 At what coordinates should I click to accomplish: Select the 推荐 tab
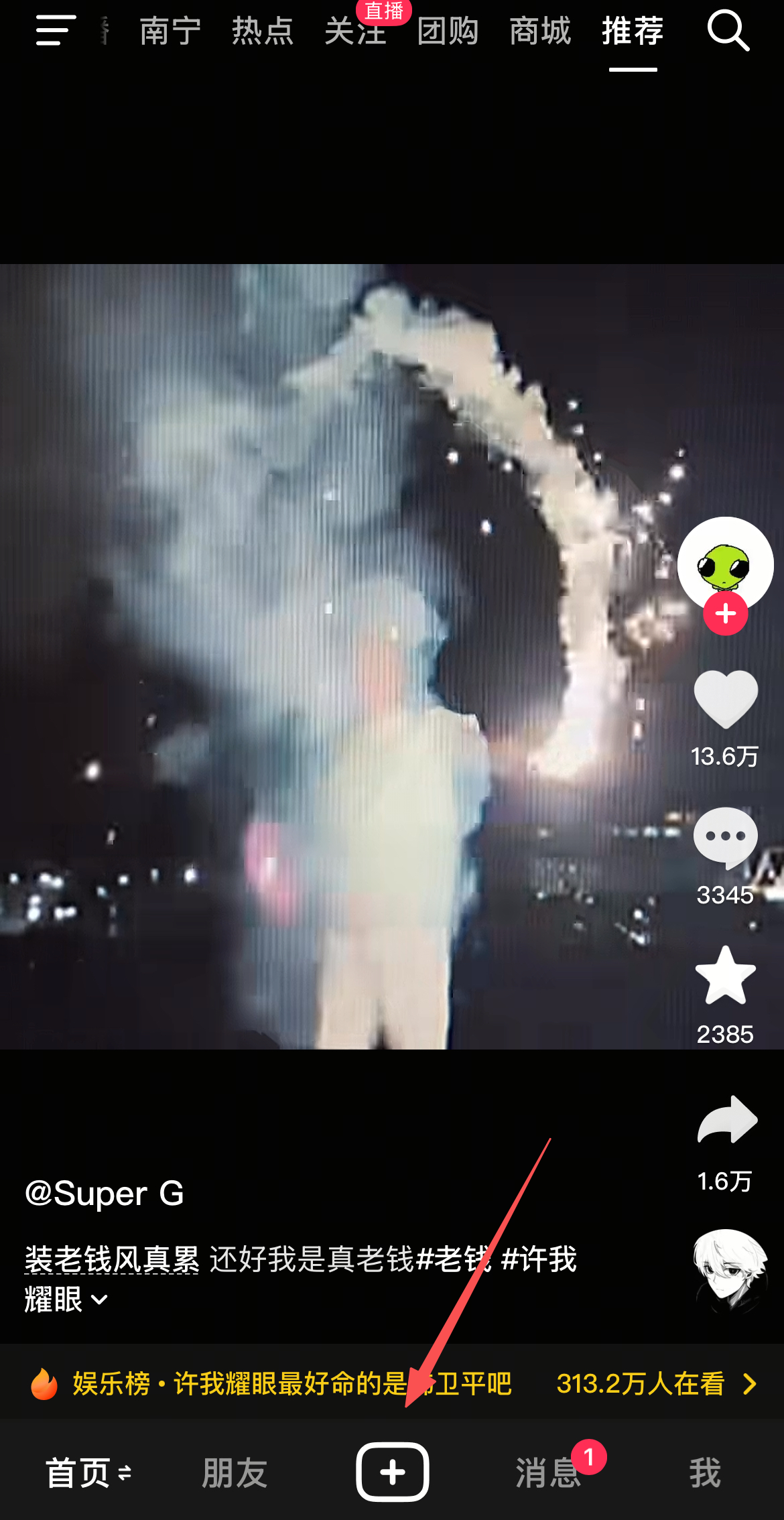tap(633, 31)
